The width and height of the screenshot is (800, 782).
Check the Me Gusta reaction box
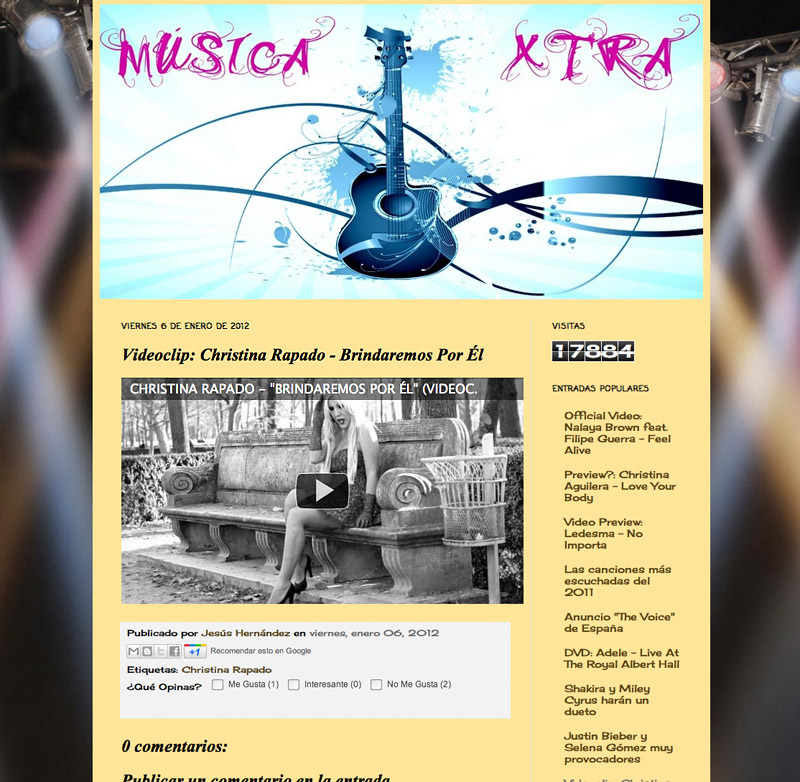pos(217,685)
